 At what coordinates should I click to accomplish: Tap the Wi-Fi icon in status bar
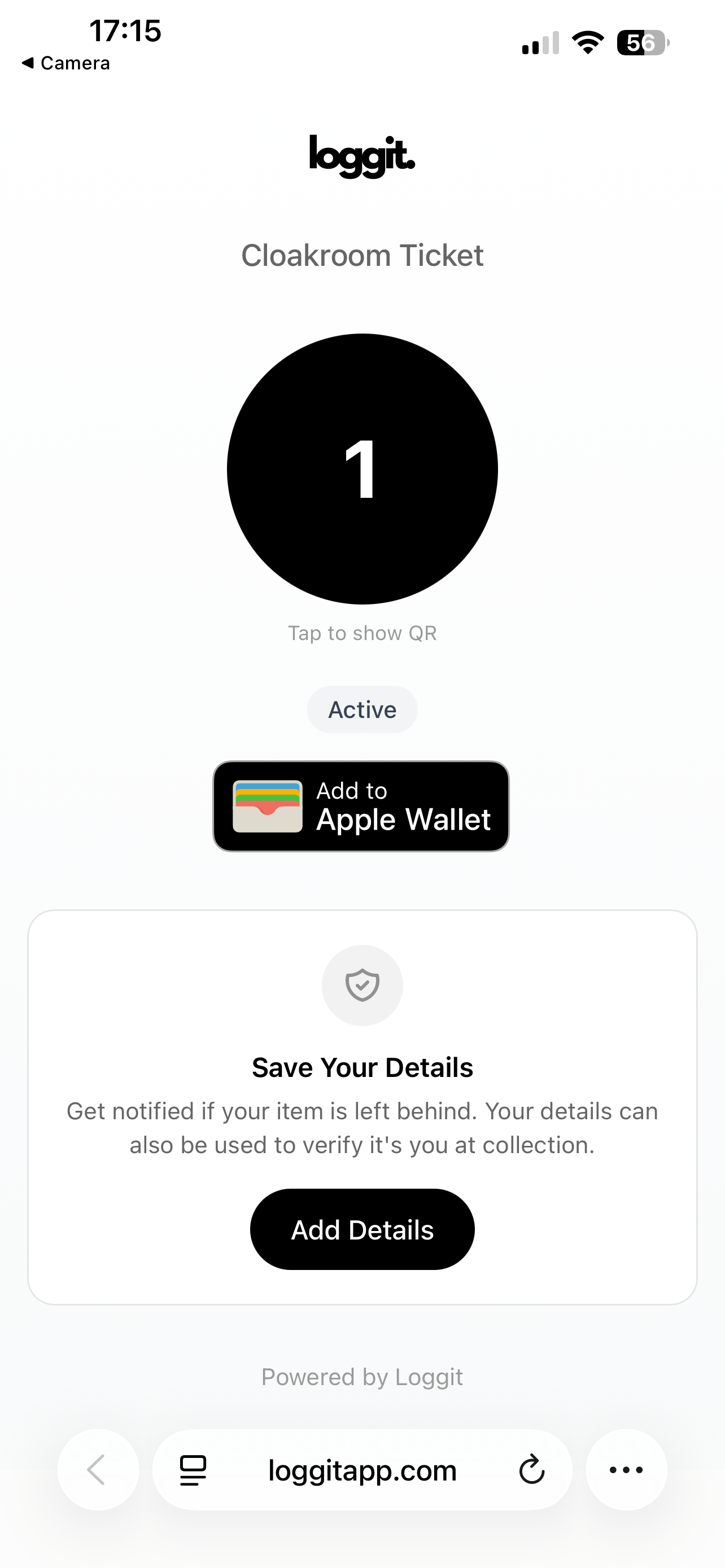(x=586, y=42)
